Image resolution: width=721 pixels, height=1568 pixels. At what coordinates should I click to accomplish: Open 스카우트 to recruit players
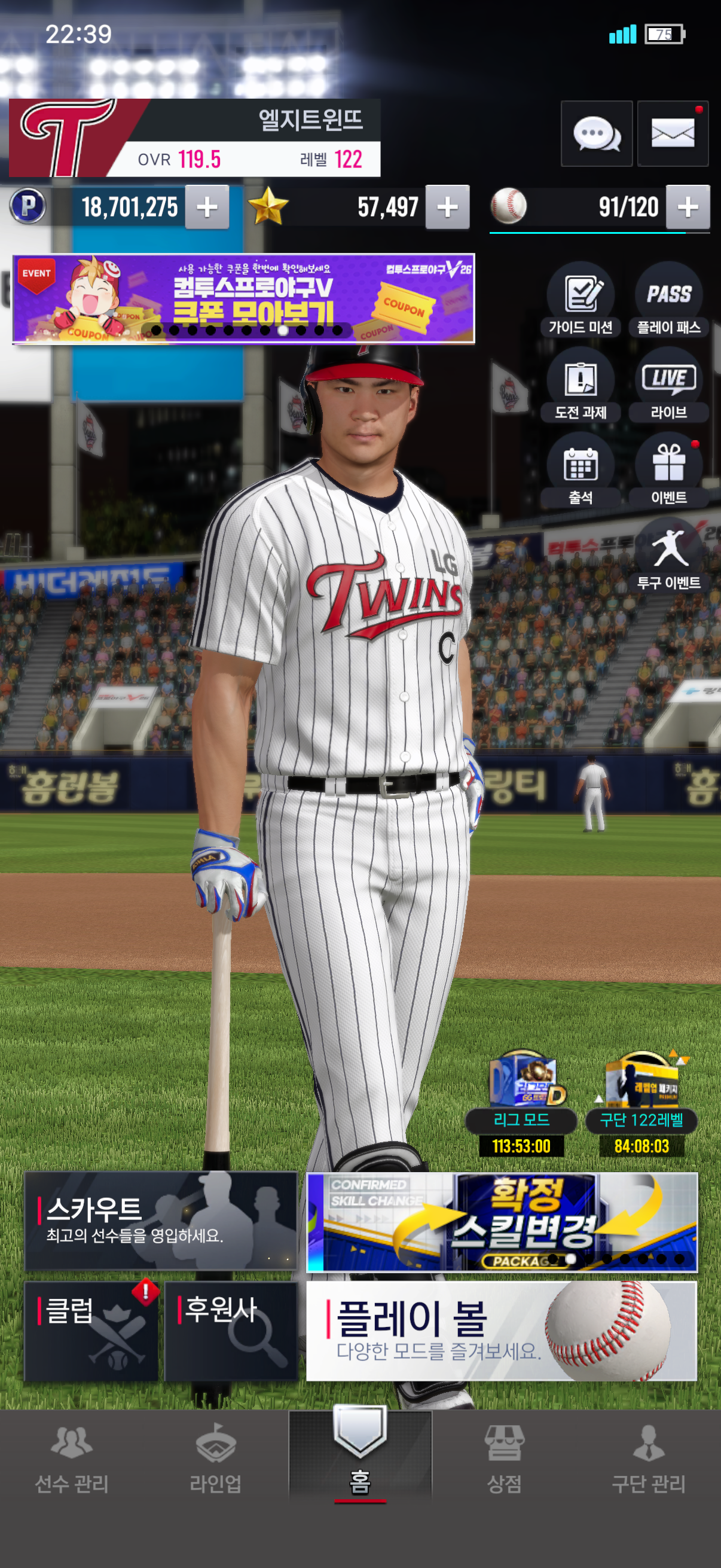point(161,1222)
